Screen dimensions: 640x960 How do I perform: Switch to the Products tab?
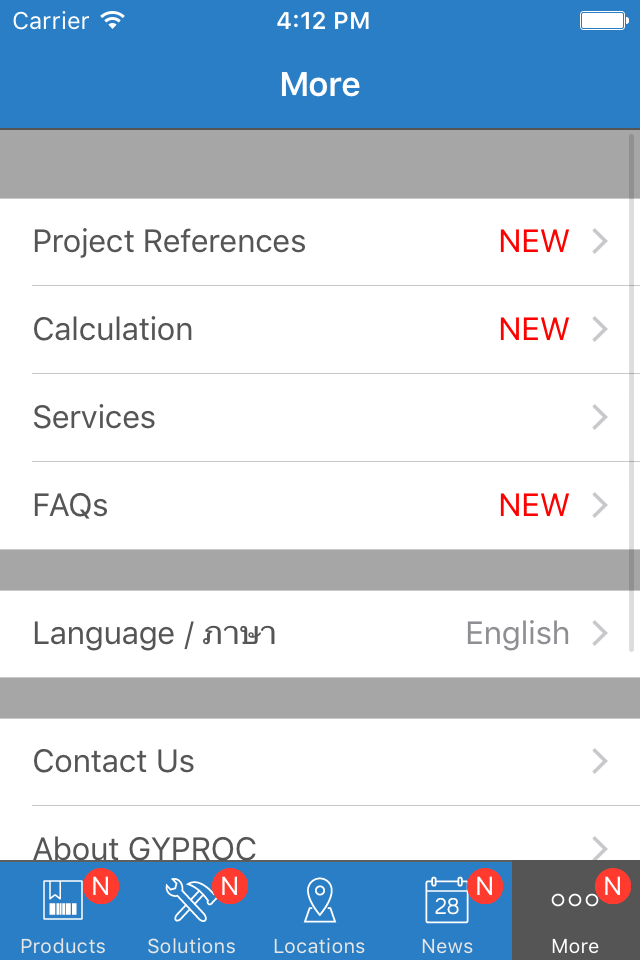(x=64, y=912)
